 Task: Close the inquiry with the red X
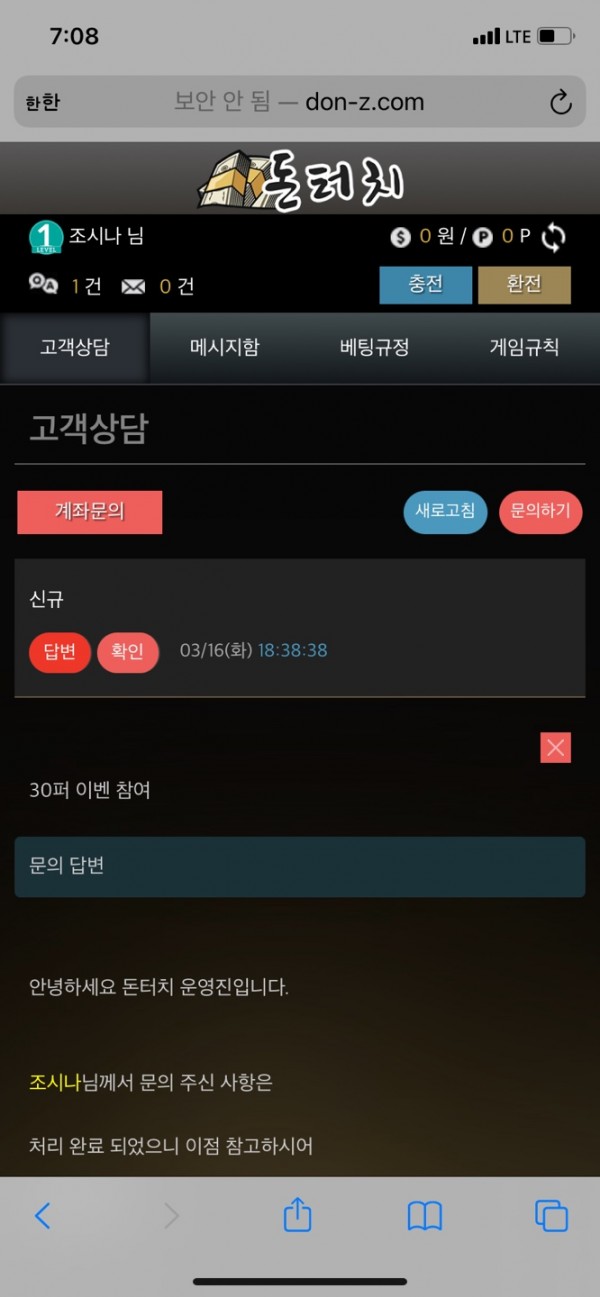point(555,747)
